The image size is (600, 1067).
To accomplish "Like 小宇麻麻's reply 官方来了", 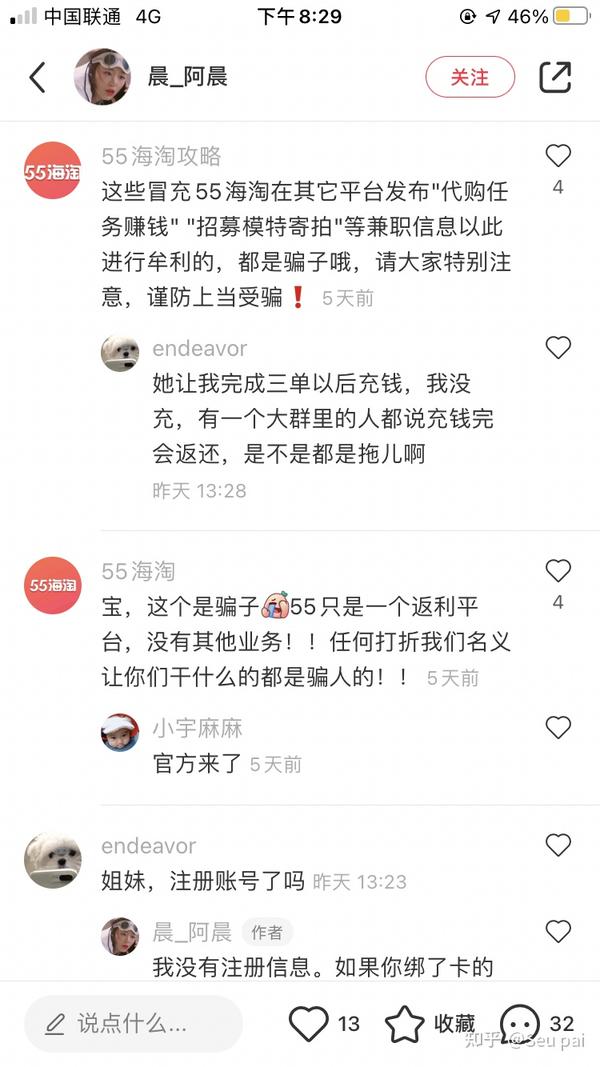I will (x=558, y=727).
